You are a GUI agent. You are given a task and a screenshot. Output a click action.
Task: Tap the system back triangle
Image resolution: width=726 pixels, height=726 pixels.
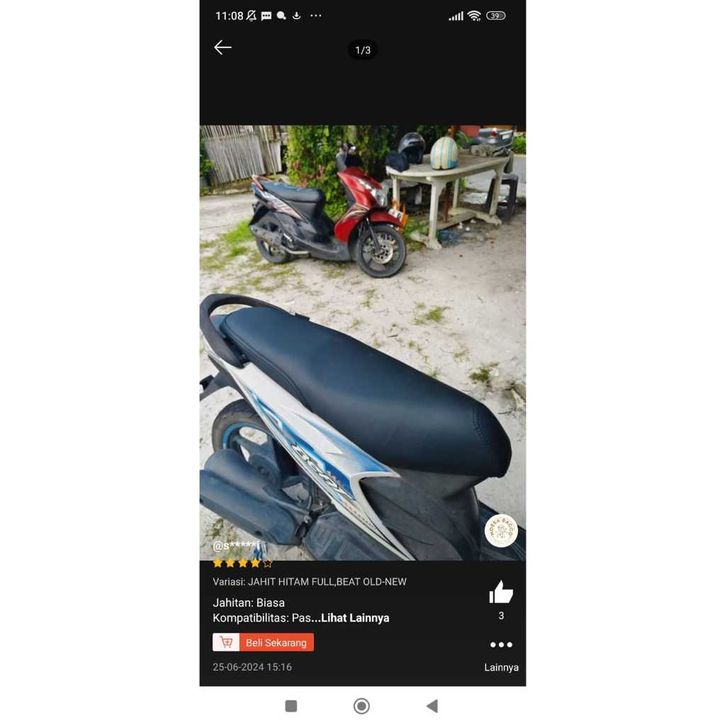(x=432, y=706)
